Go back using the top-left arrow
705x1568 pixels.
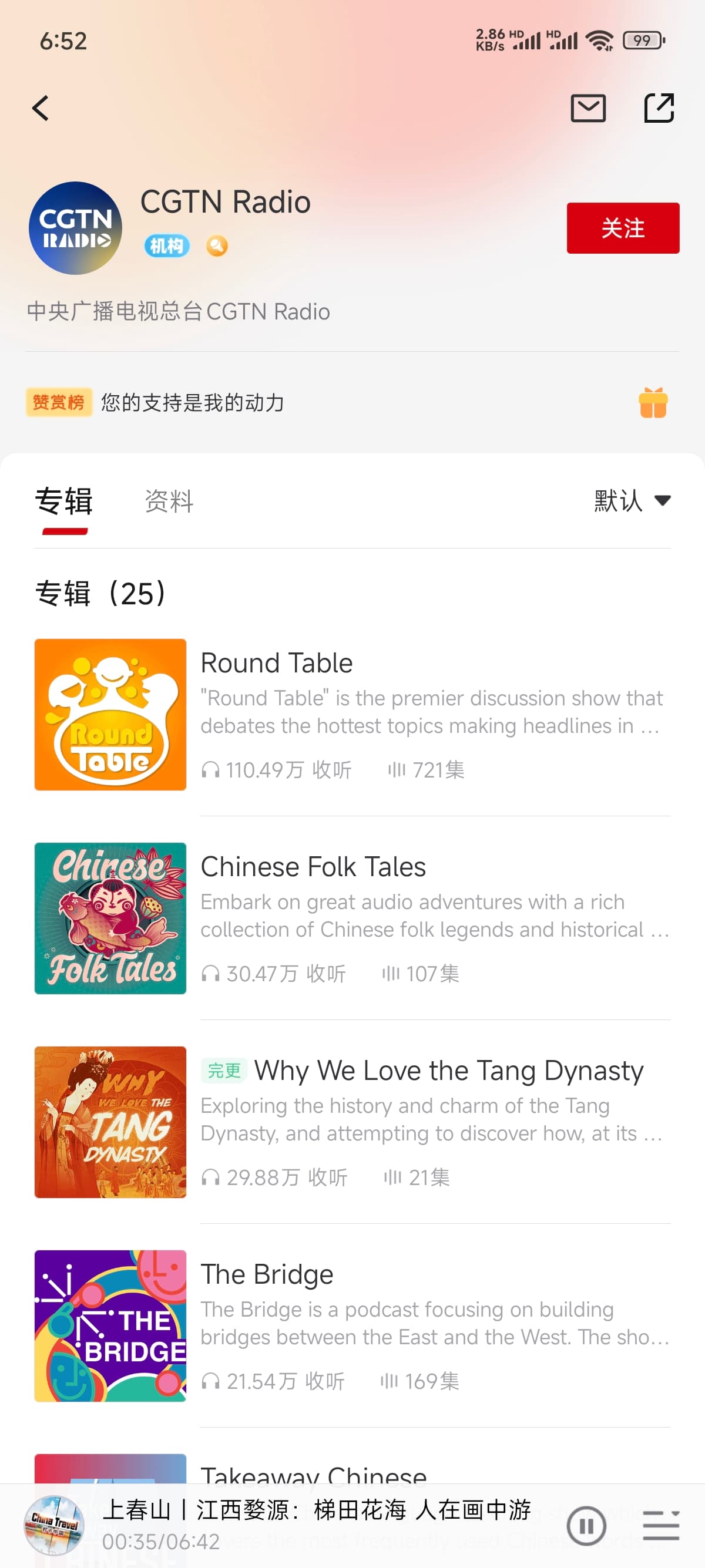click(40, 108)
